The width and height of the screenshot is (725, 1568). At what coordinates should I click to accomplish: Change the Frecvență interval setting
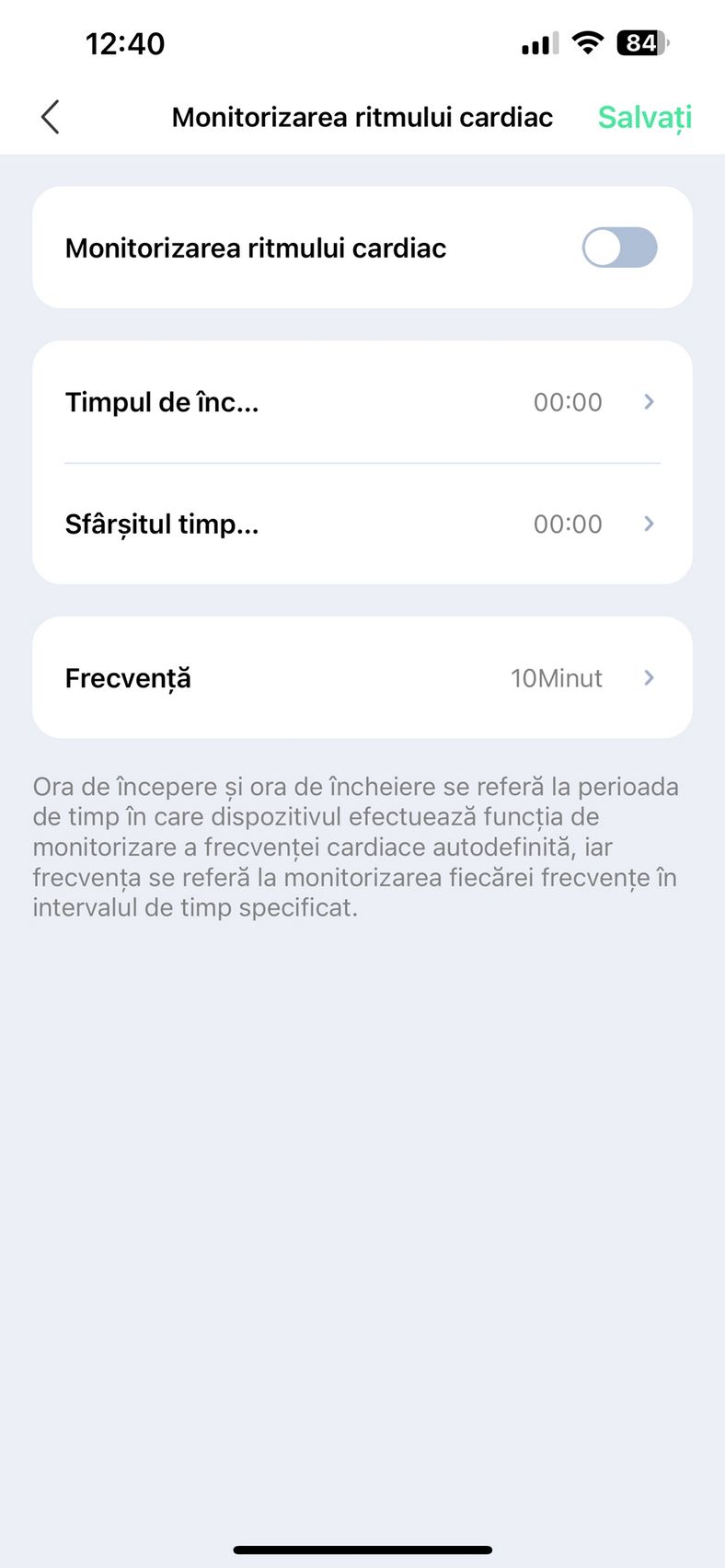362,677
